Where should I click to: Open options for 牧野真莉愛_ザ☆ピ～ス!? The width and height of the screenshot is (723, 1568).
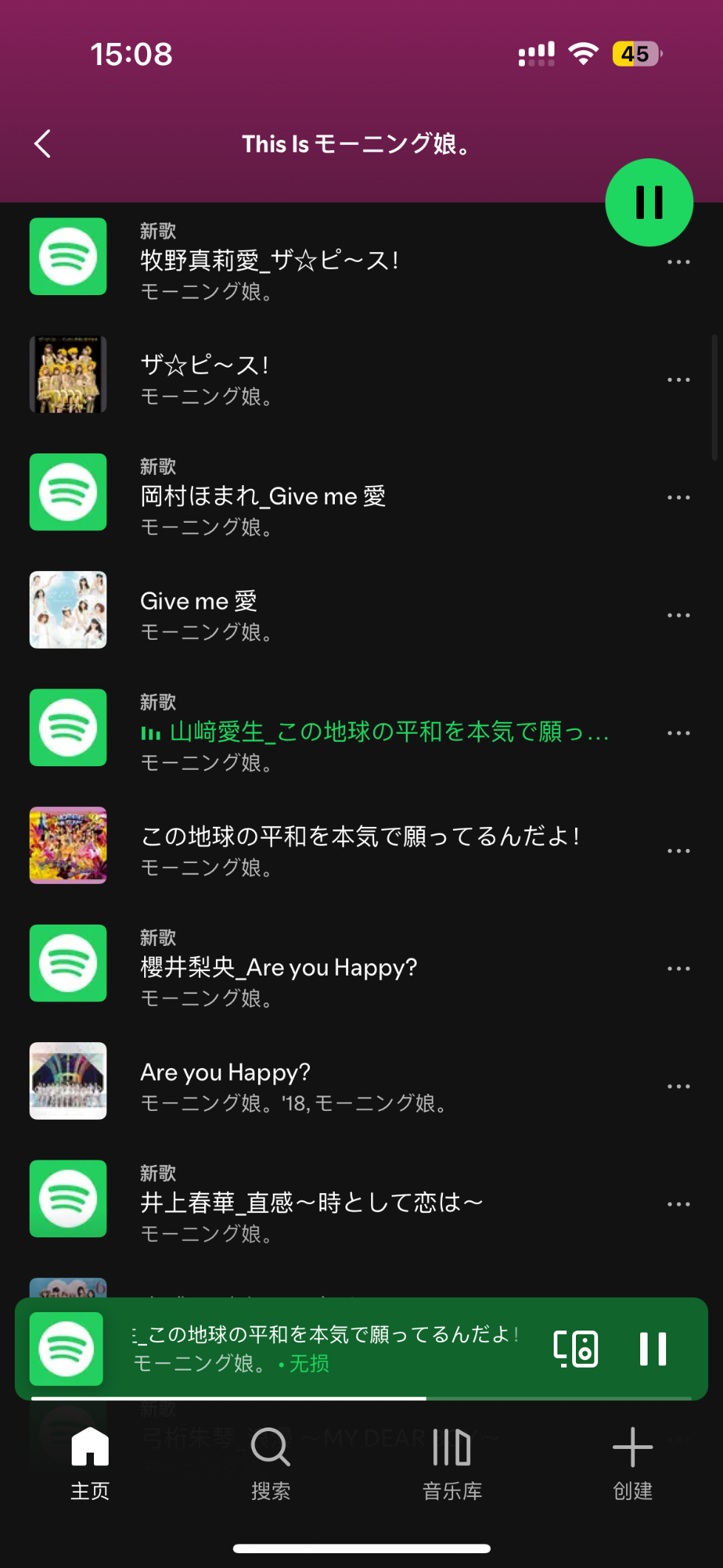[678, 263]
